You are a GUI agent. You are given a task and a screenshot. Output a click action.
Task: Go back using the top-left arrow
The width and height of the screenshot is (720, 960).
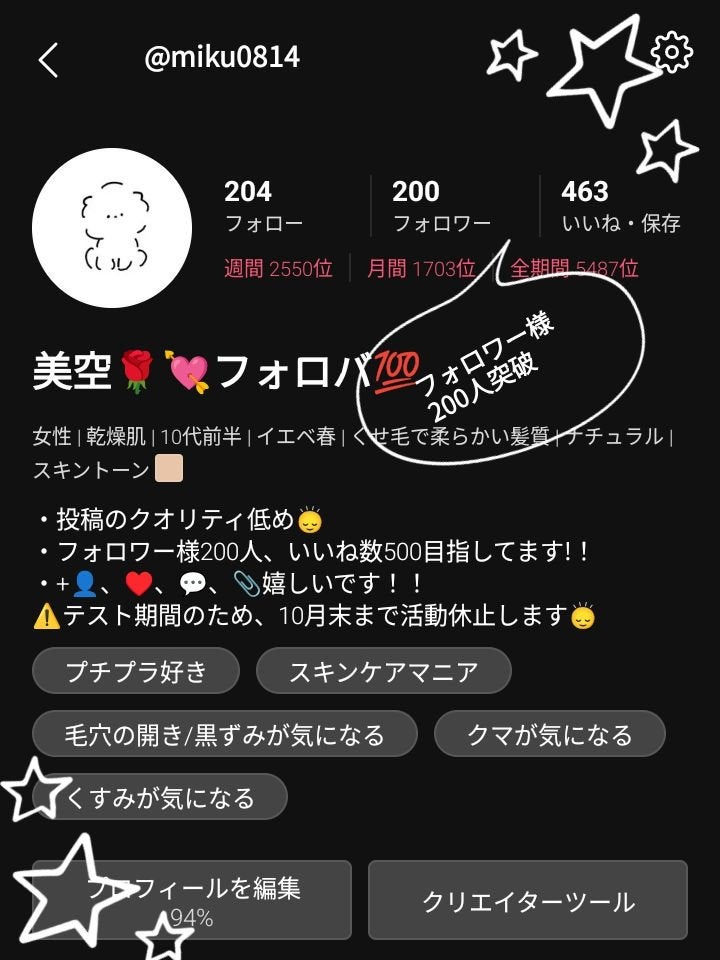click(48, 60)
